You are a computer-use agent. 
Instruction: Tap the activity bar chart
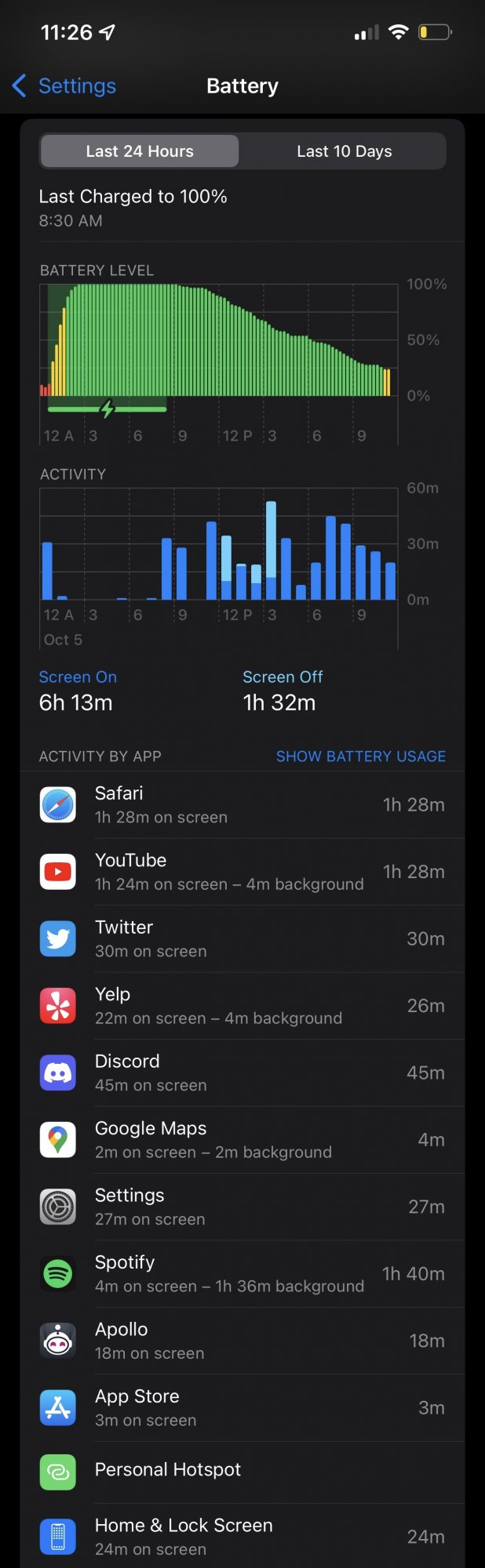click(x=218, y=545)
